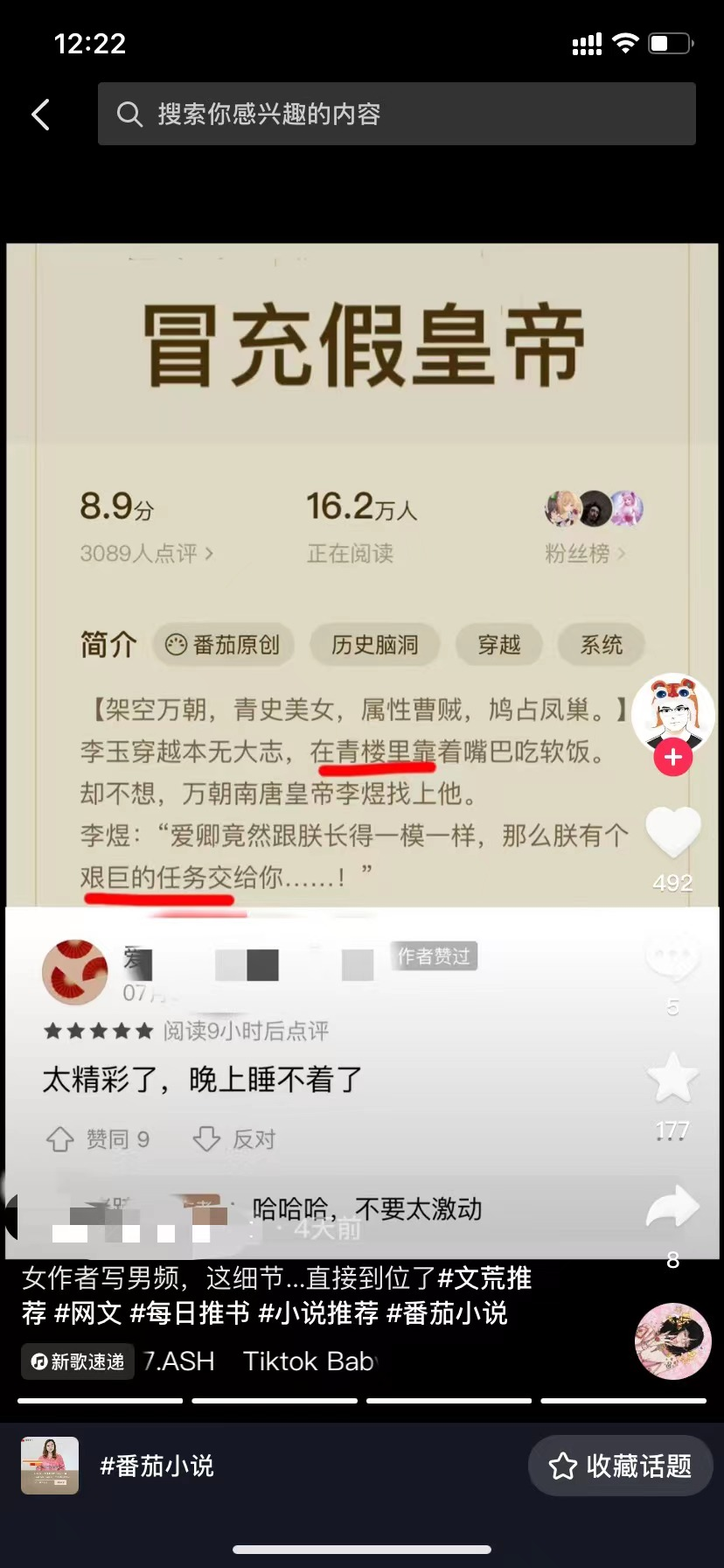Viewport: 724px width, 1568px height.
Task: Open the comments bubble
Action: 672,958
